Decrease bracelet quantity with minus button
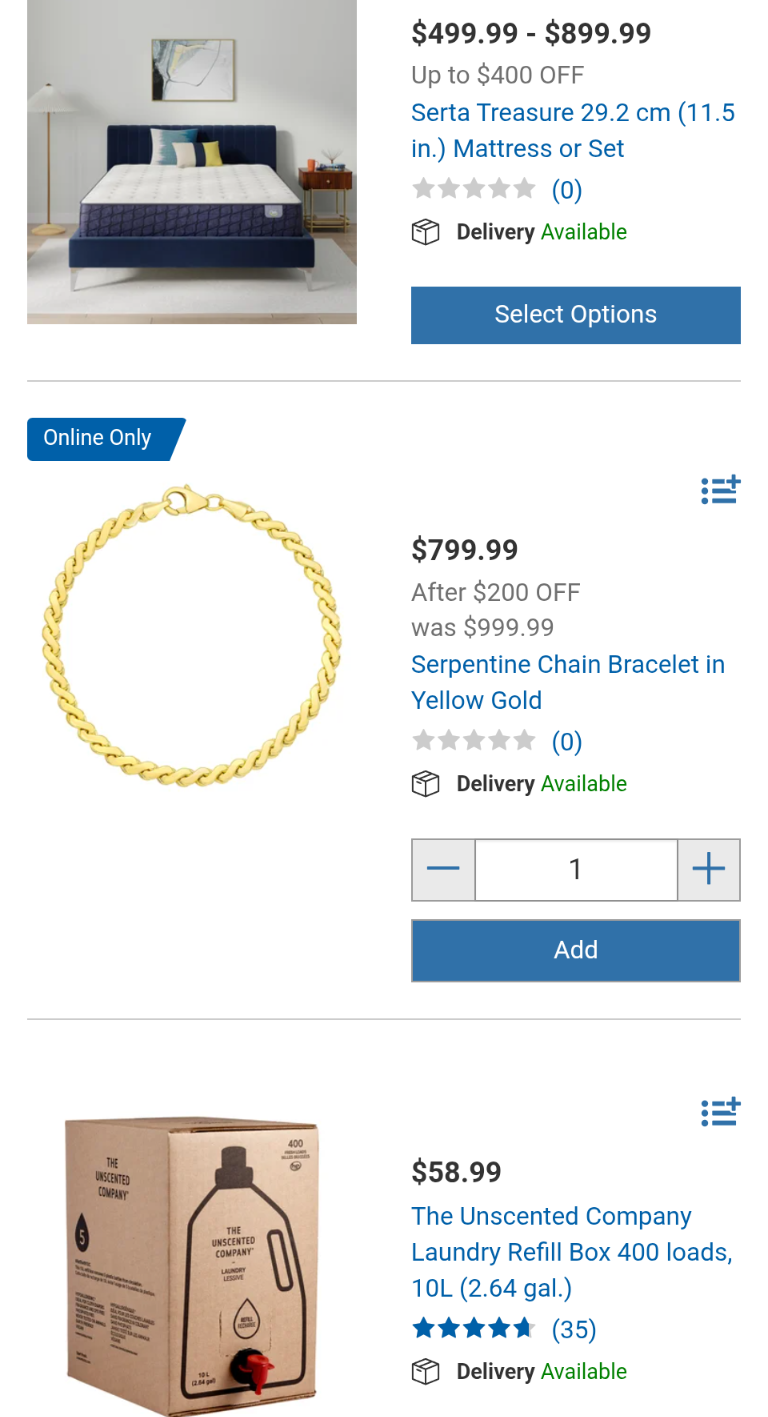 tap(443, 869)
